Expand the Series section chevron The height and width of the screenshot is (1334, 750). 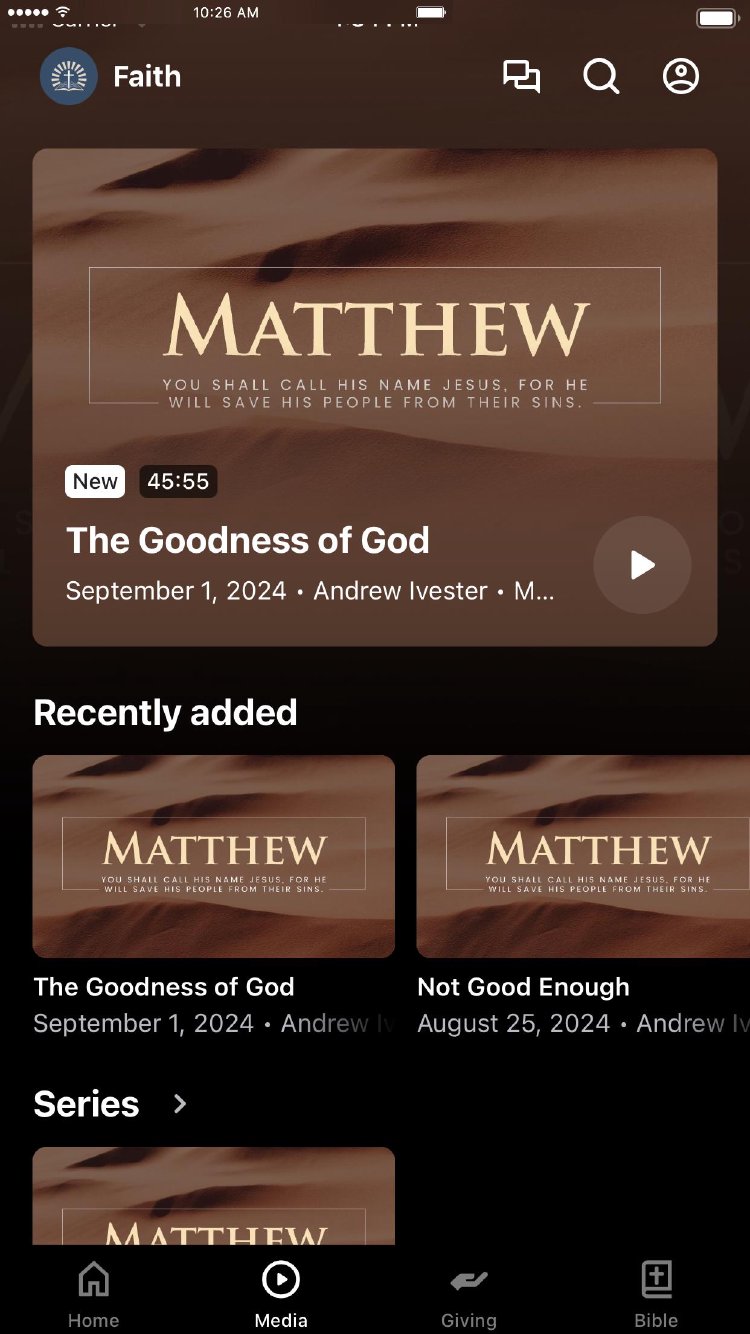[x=180, y=1104]
